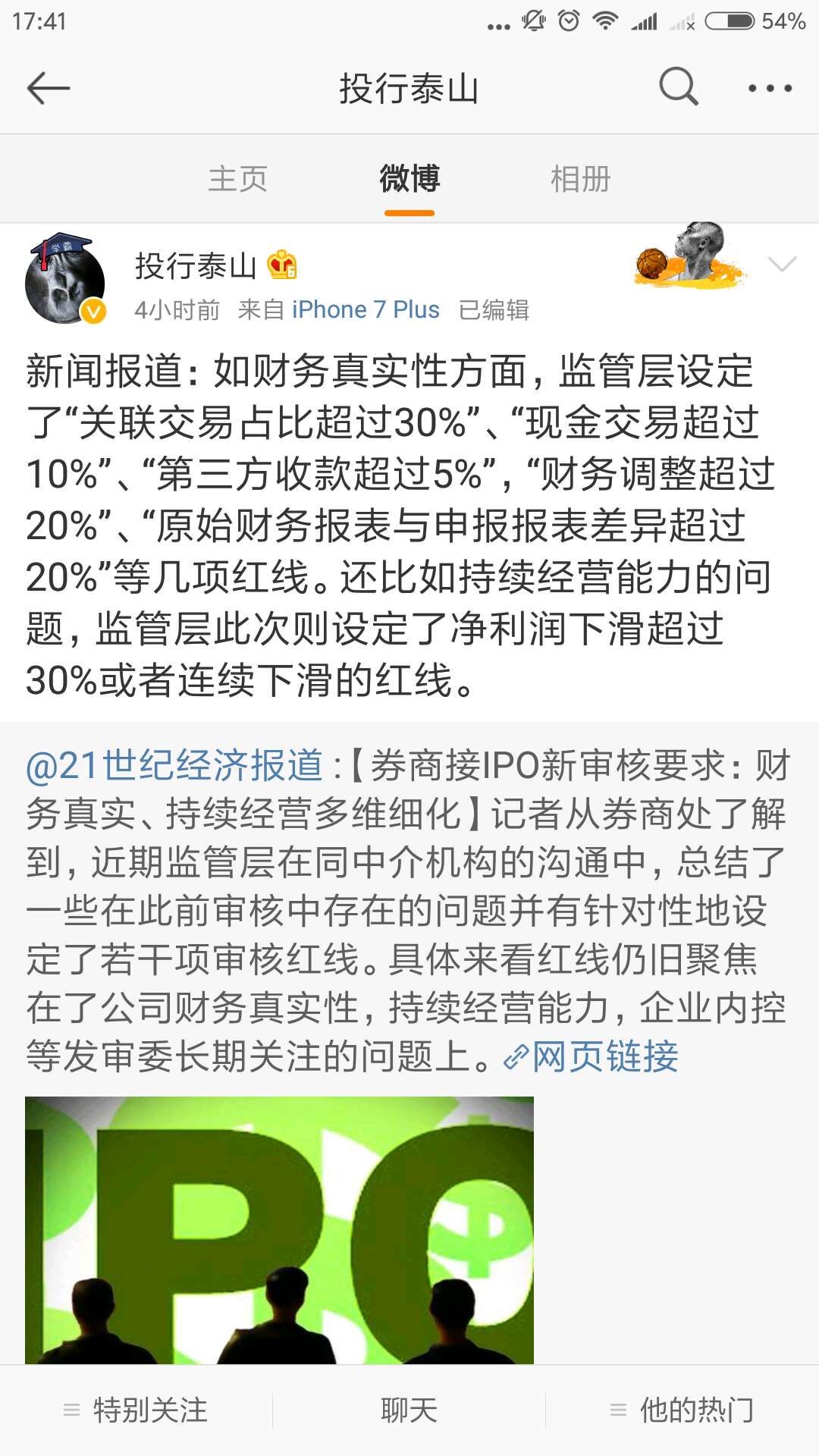Open 他的热门 menu

coord(682,1410)
